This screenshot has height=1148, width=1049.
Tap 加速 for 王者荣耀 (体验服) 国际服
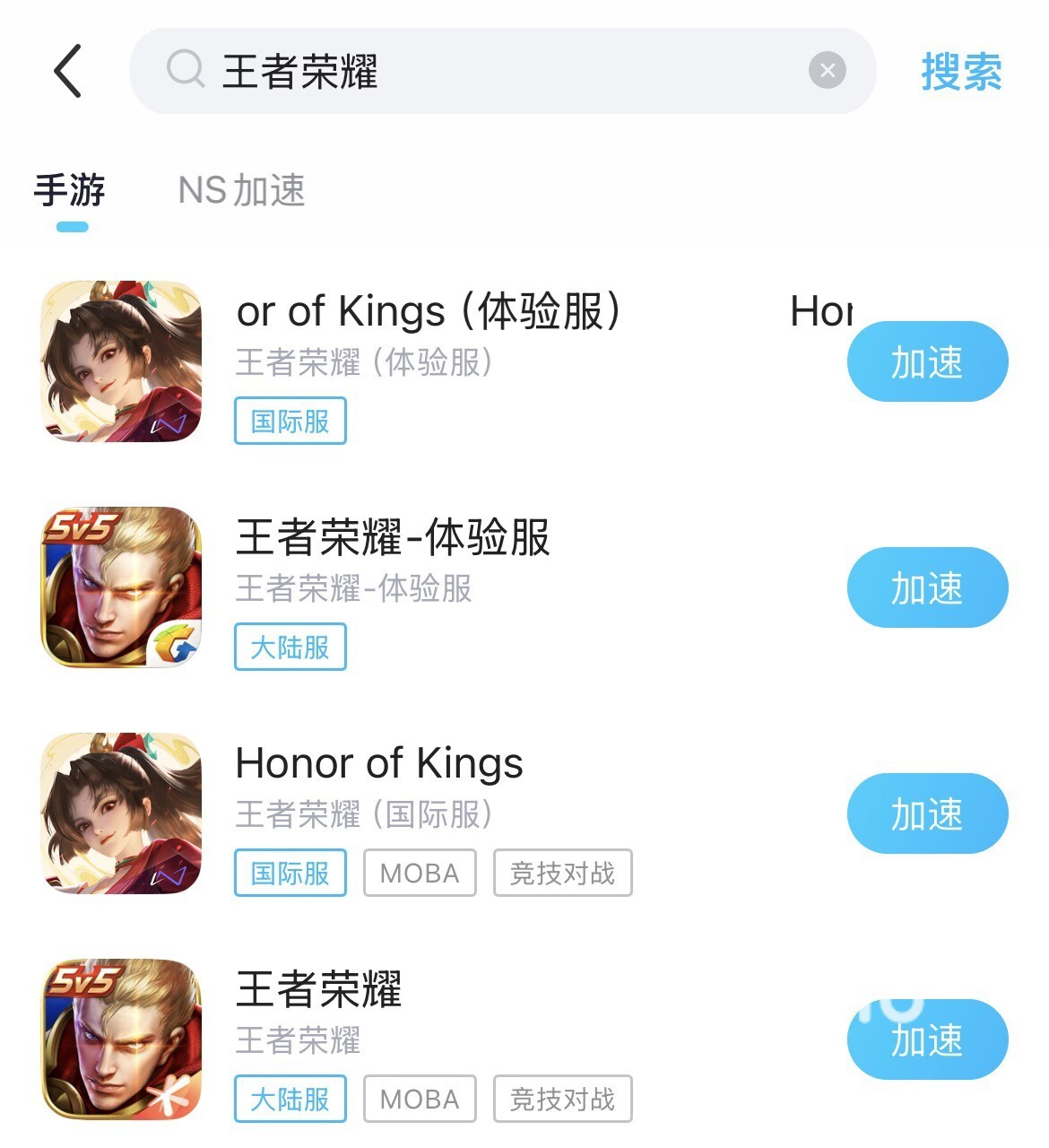click(927, 361)
